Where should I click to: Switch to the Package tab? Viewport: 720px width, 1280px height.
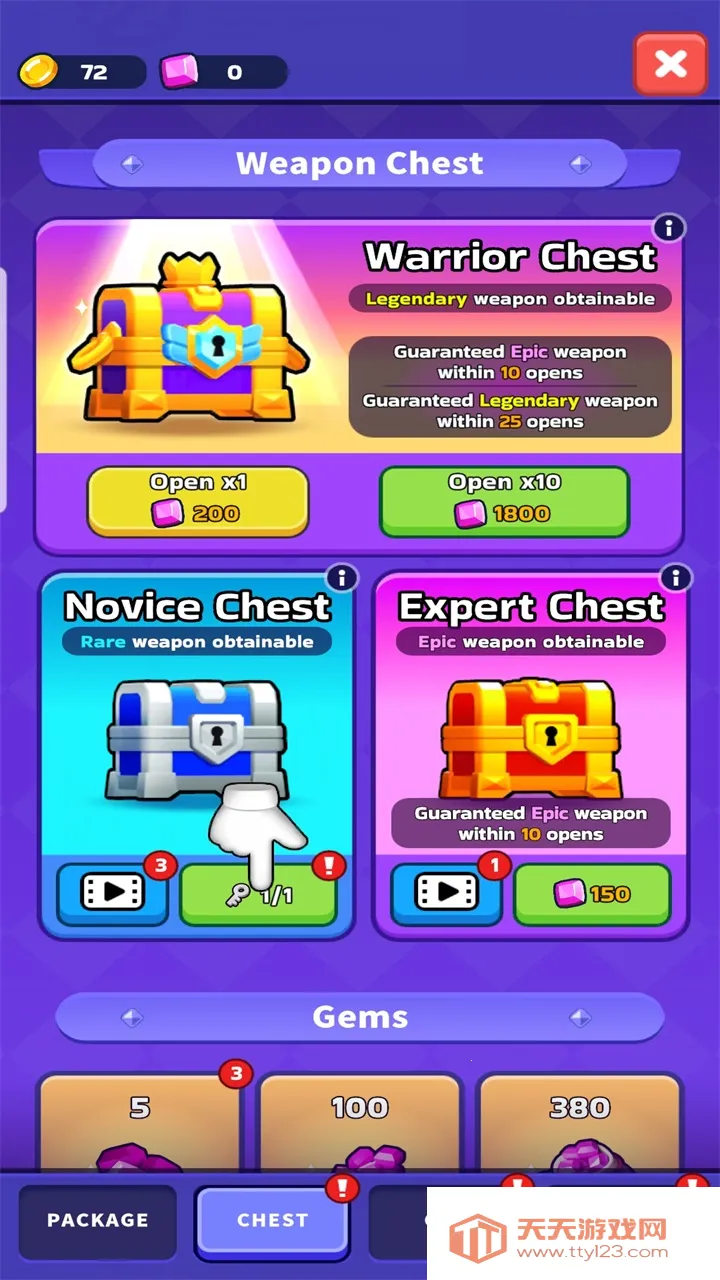click(x=97, y=1221)
